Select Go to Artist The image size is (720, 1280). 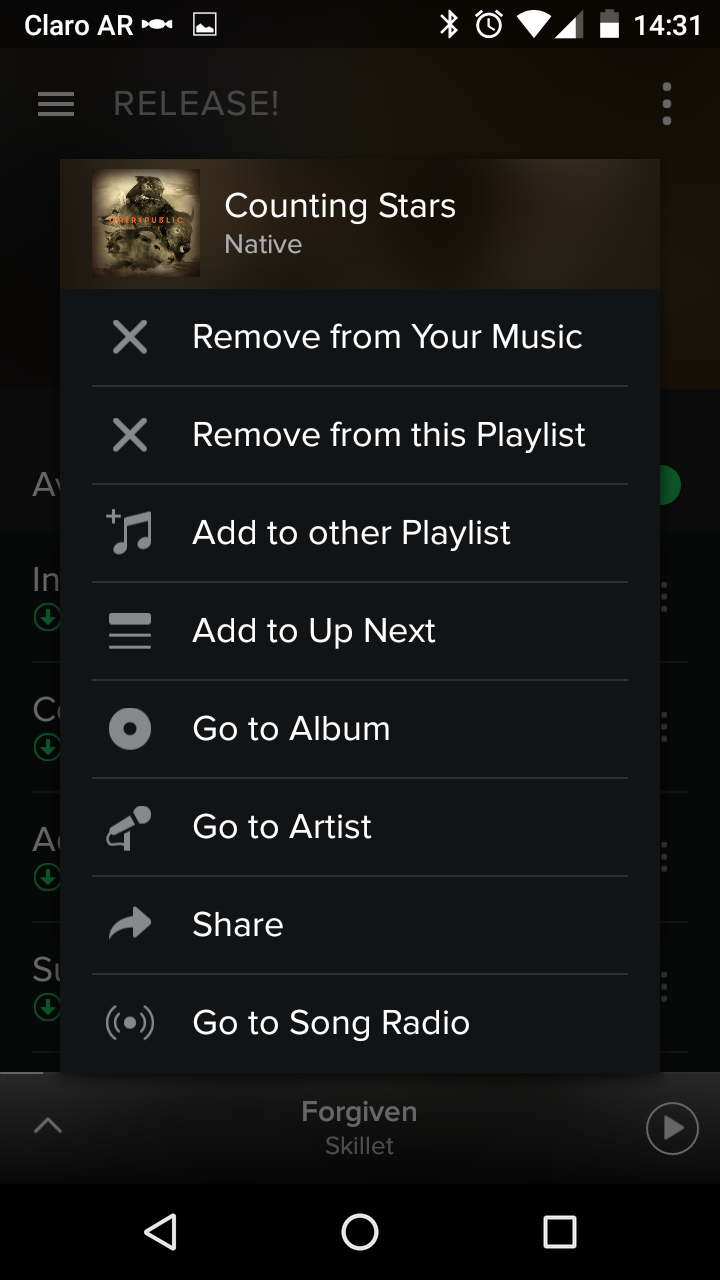click(282, 827)
